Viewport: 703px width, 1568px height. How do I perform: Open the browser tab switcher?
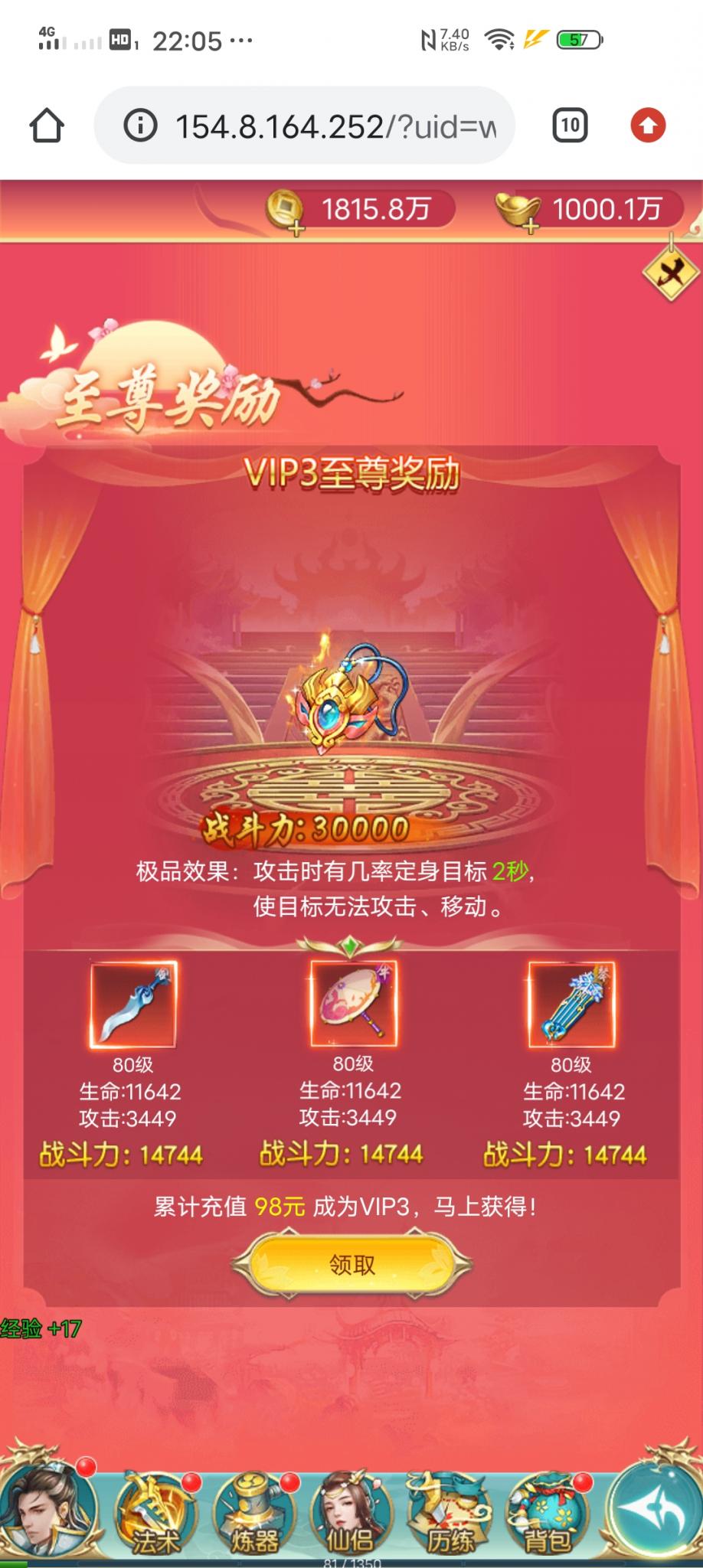570,126
